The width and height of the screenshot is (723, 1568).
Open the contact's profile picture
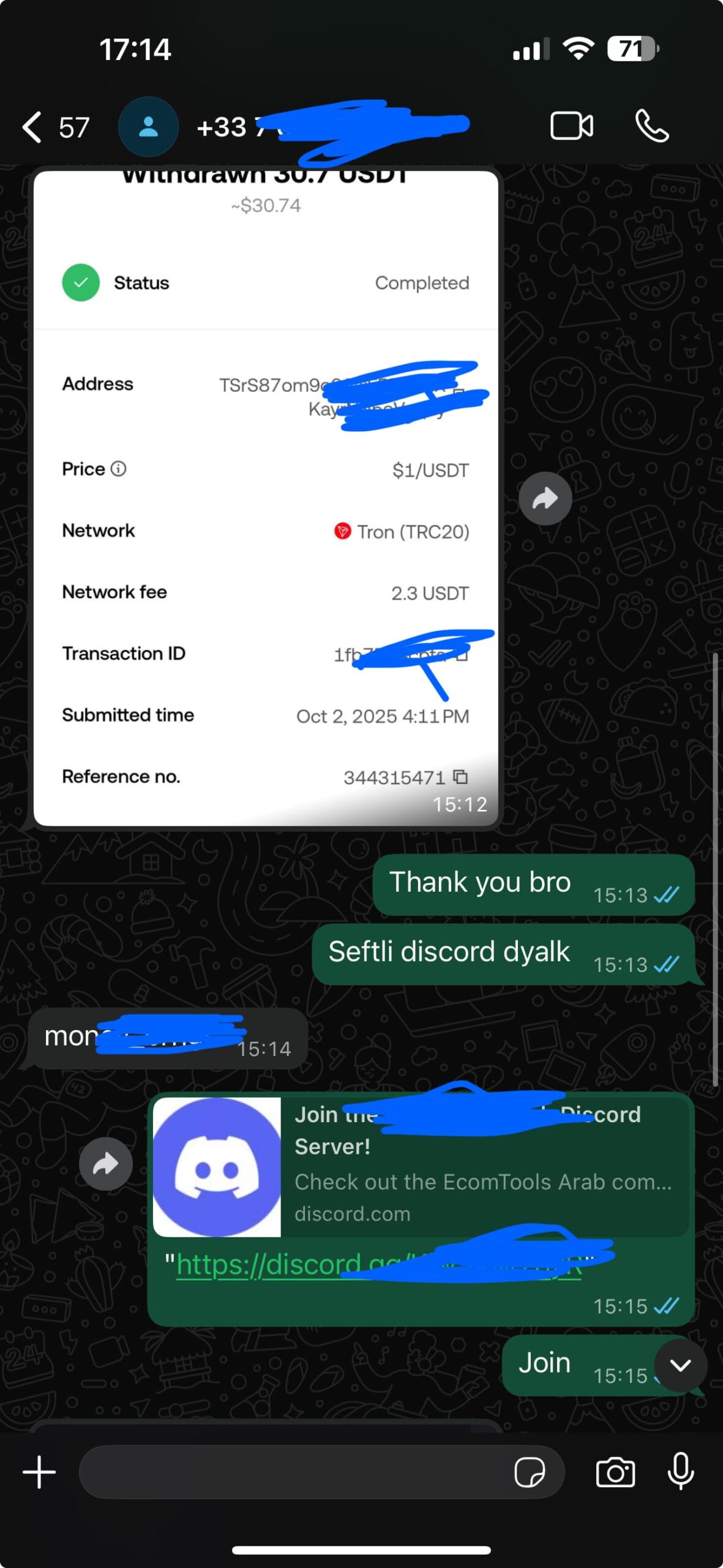coord(148,127)
